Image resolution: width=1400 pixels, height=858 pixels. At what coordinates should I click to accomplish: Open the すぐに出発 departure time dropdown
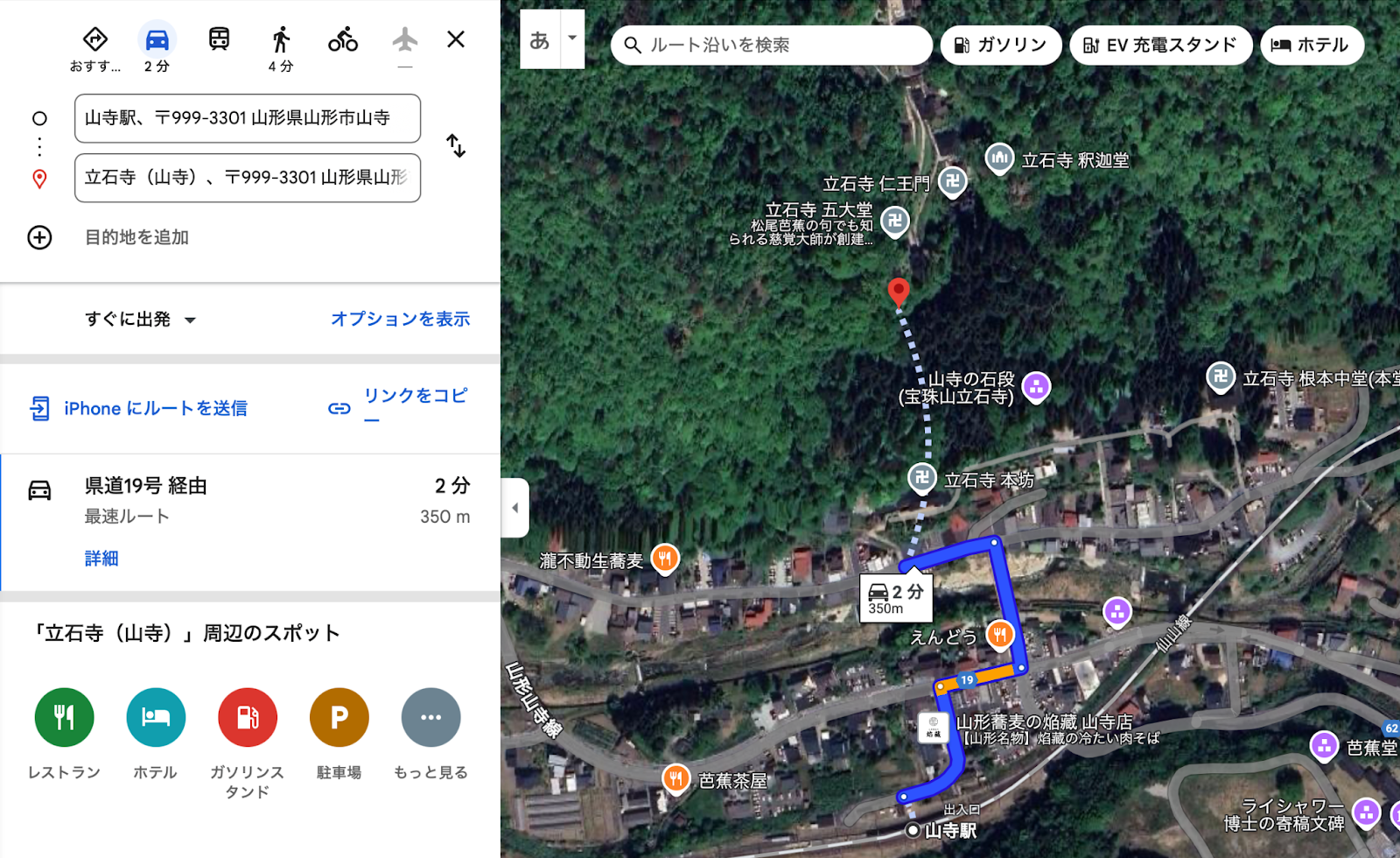point(140,320)
